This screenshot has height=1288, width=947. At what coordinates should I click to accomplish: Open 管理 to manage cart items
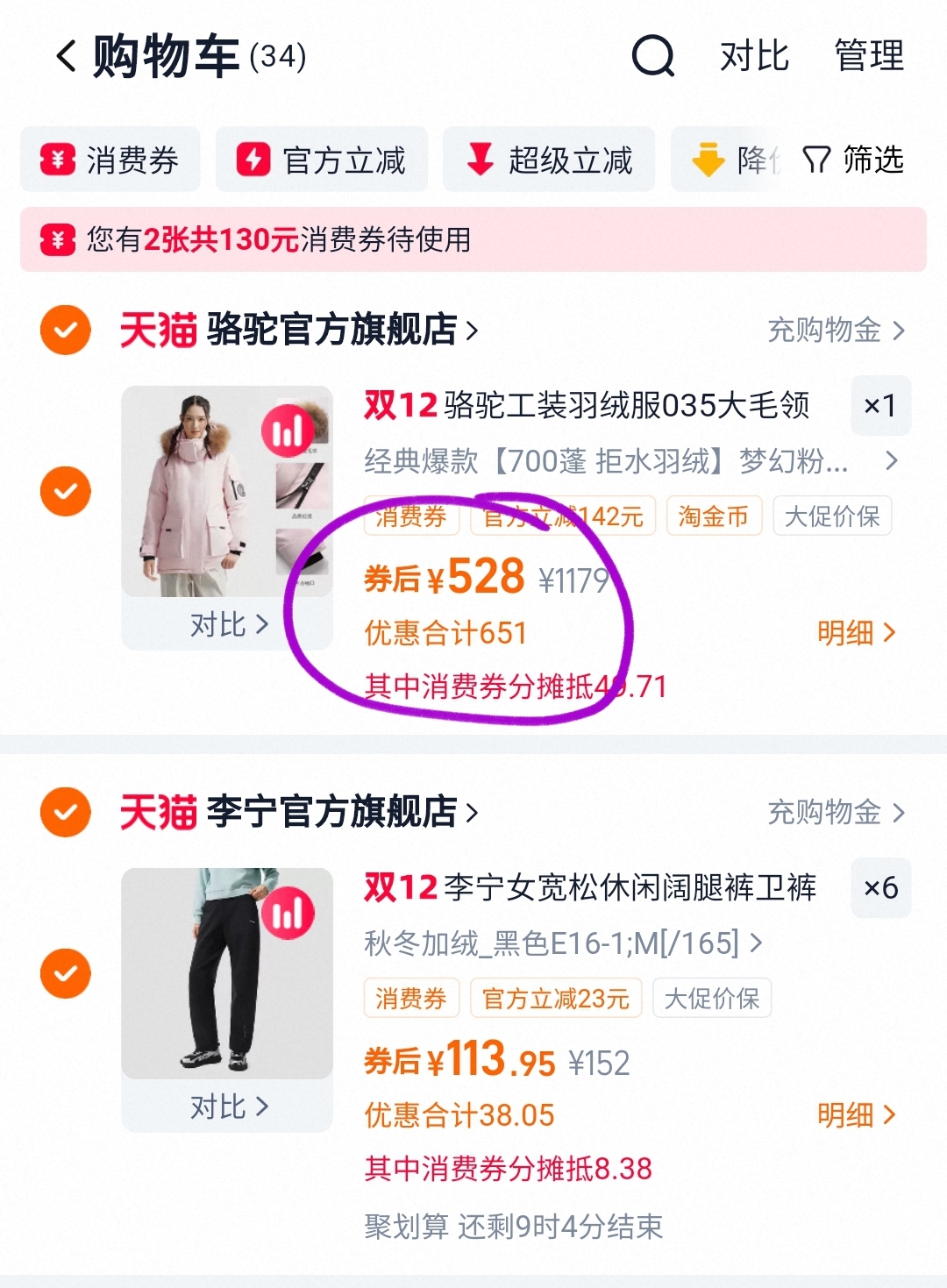868,56
